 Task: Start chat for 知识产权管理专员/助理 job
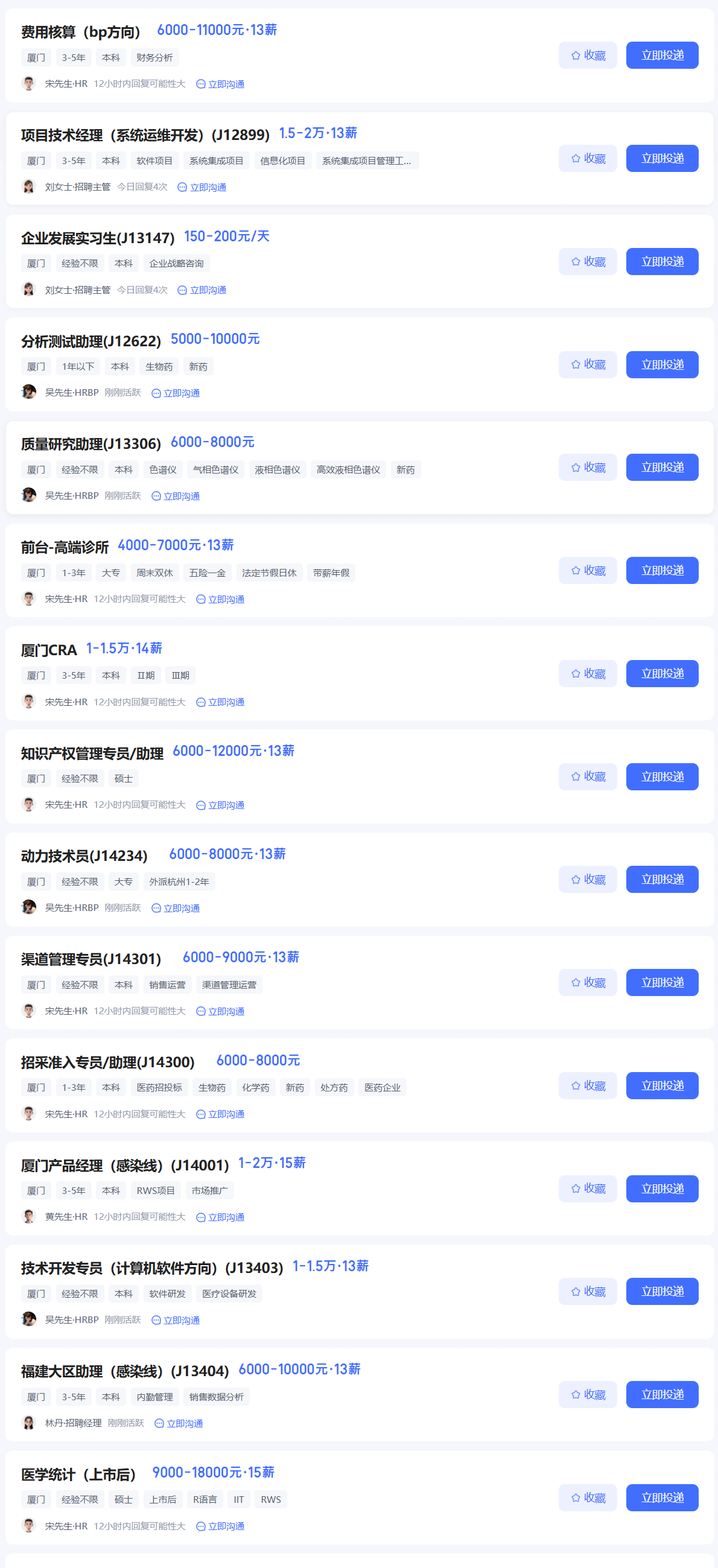(x=220, y=805)
